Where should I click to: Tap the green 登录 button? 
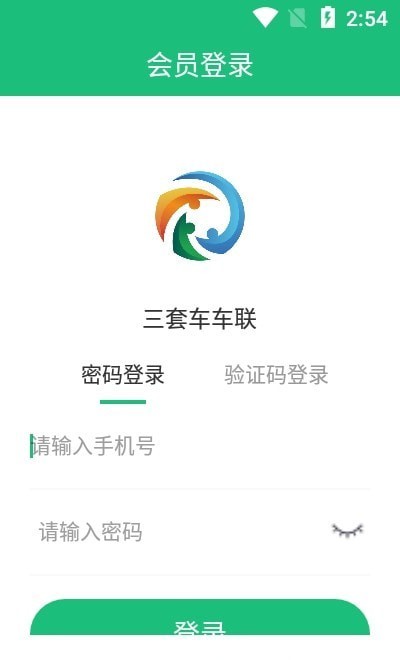200,617
